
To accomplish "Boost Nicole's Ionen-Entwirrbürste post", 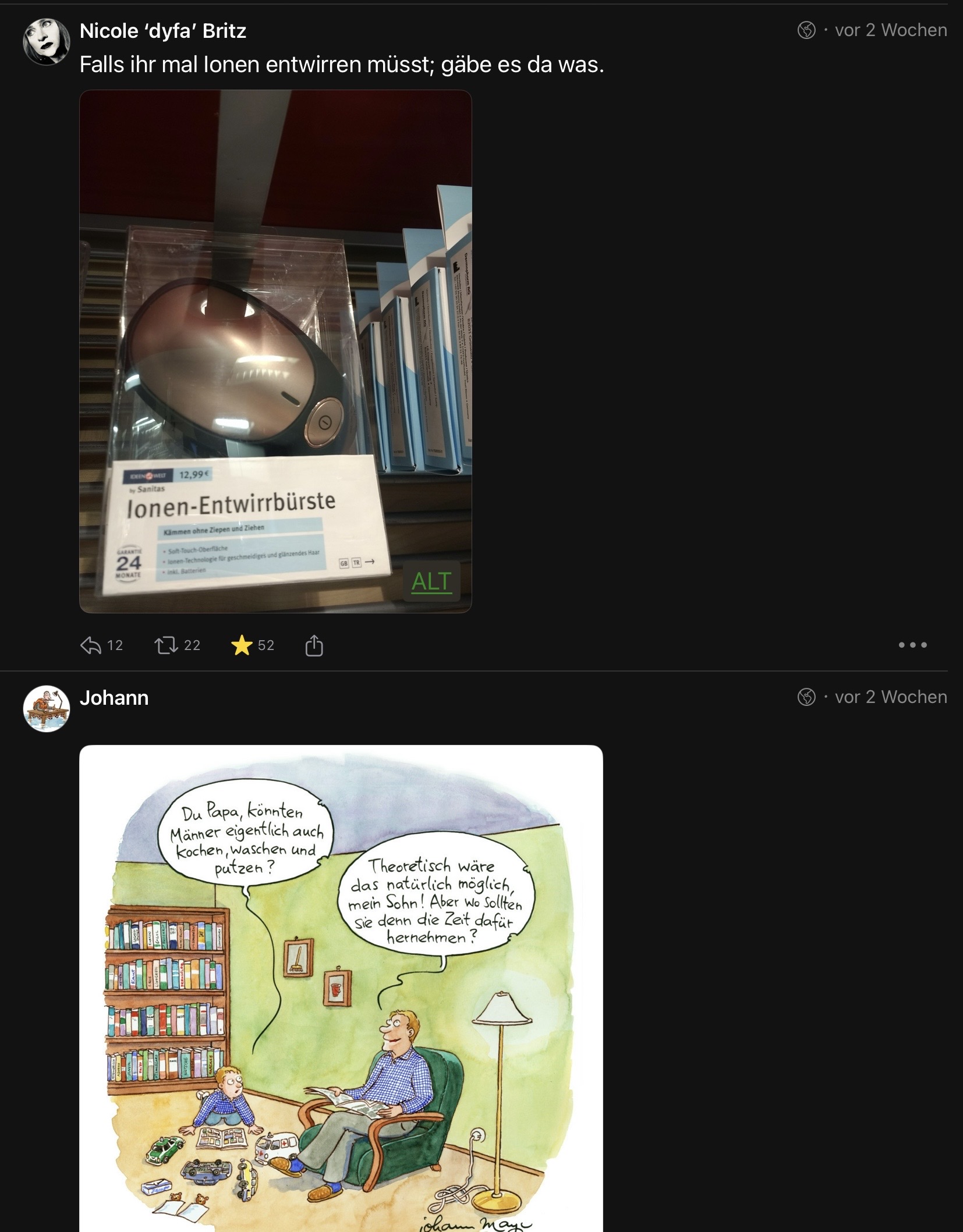I will pos(166,645).
